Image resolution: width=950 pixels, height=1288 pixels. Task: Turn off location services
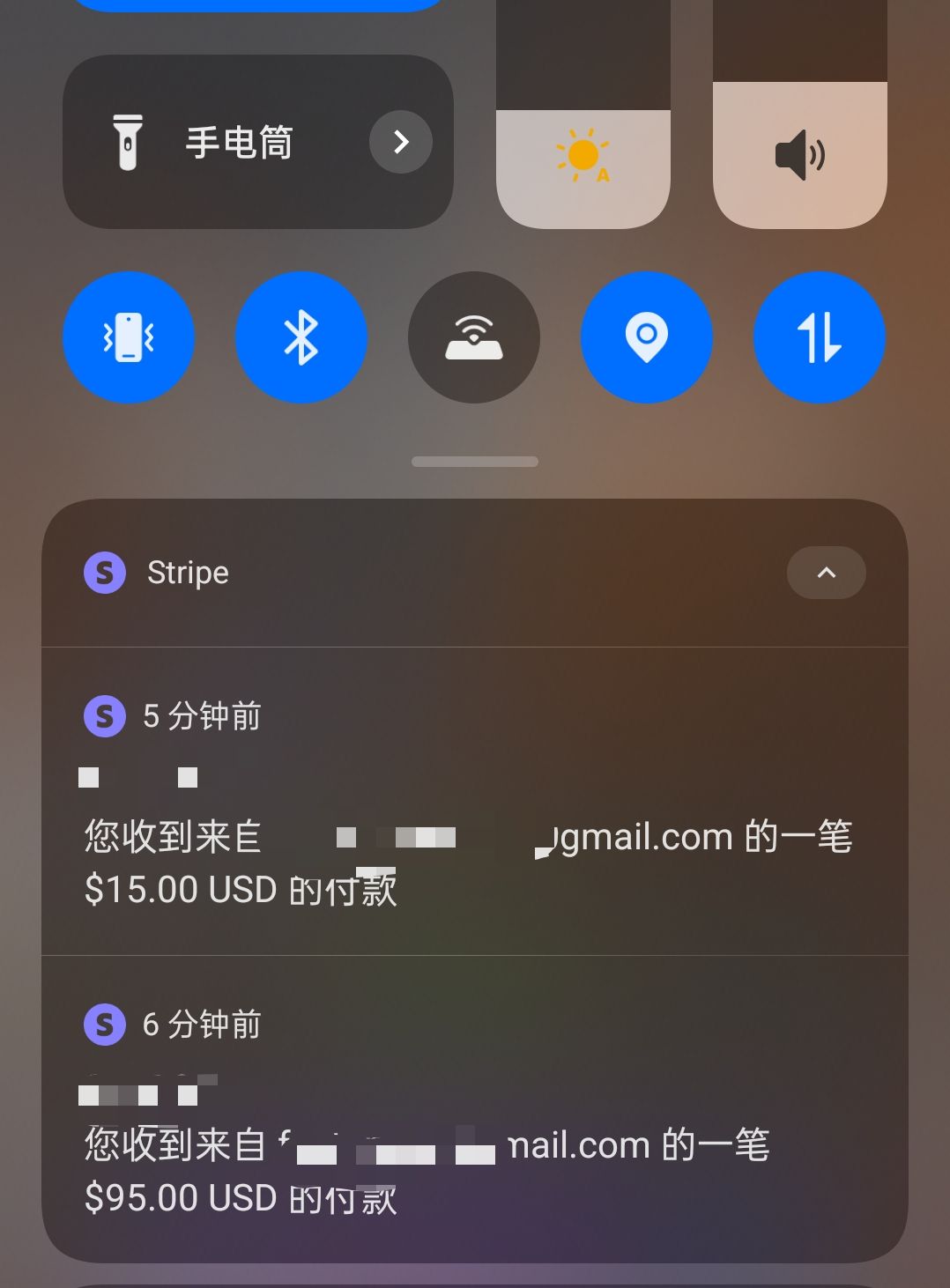pyautogui.click(x=647, y=337)
